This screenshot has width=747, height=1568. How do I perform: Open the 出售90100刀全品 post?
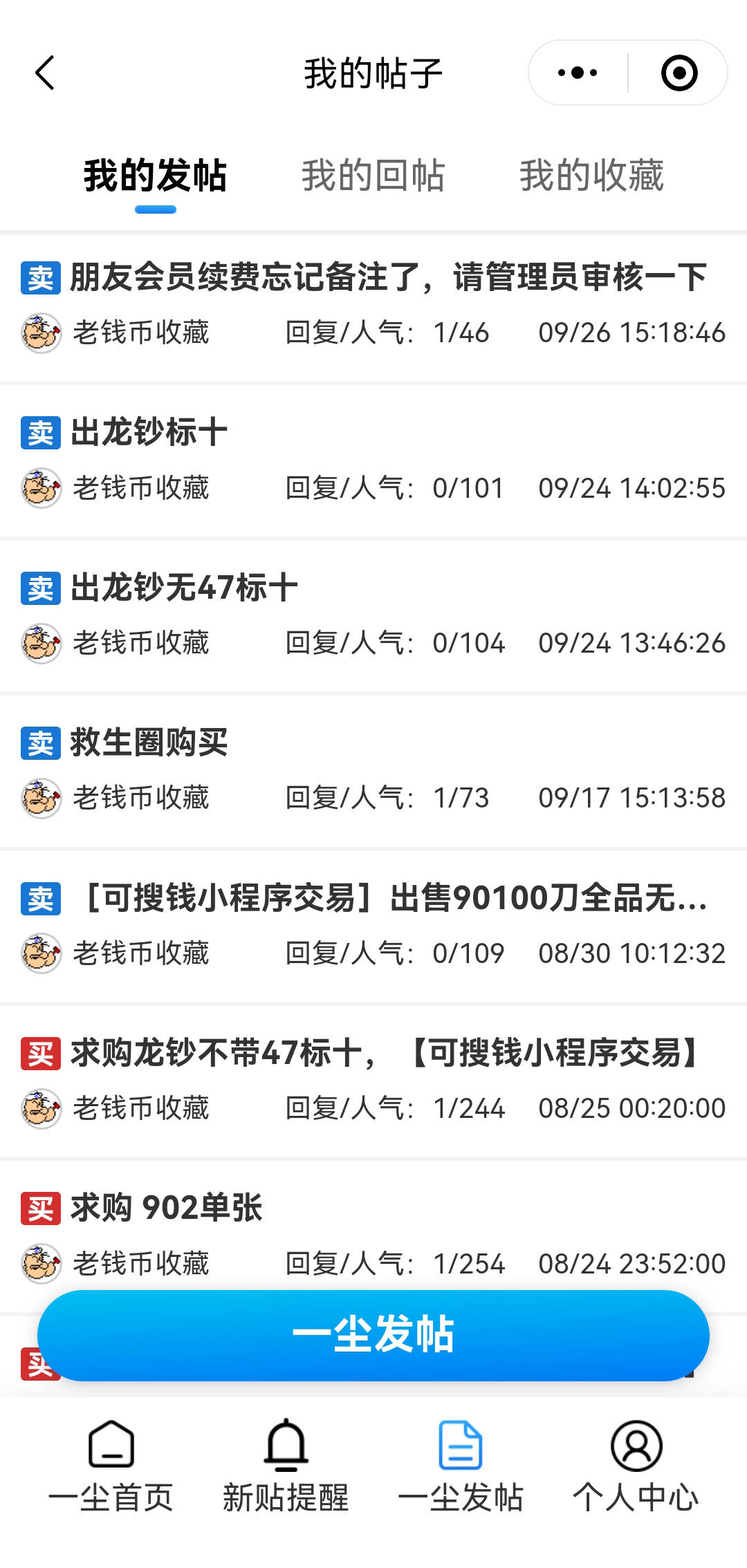[394, 898]
